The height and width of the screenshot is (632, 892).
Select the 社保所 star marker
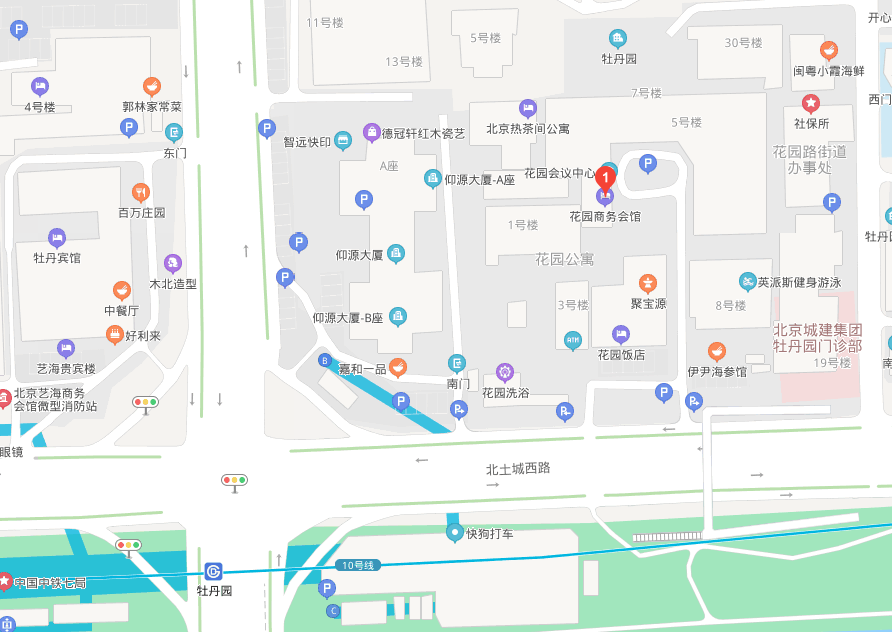click(811, 103)
